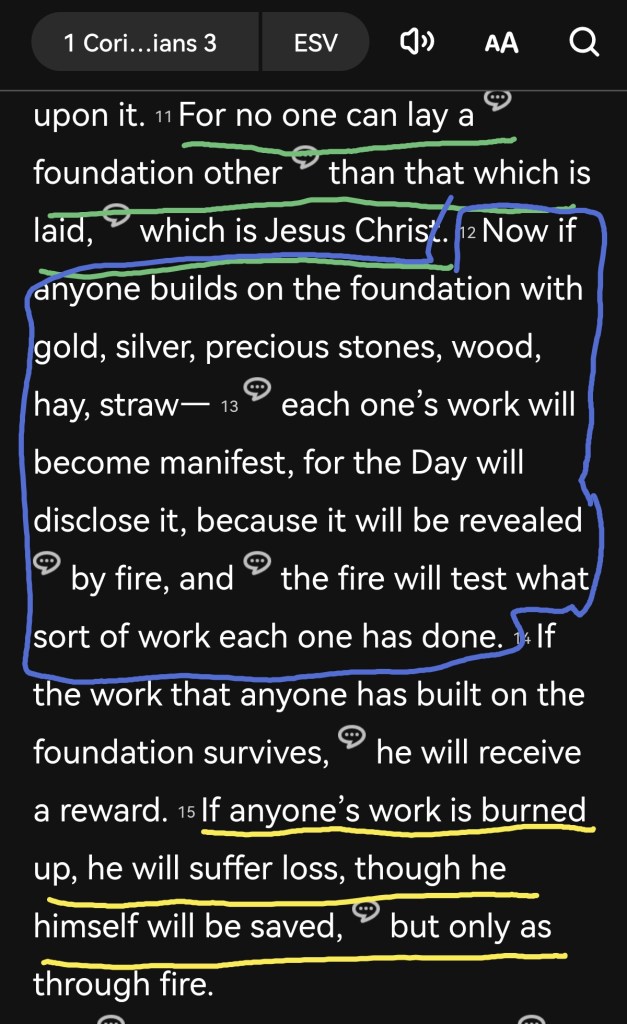This screenshot has height=1024, width=627.
Task: Open the footnote before "the fire will test"
Action: pyautogui.click(x=257, y=561)
